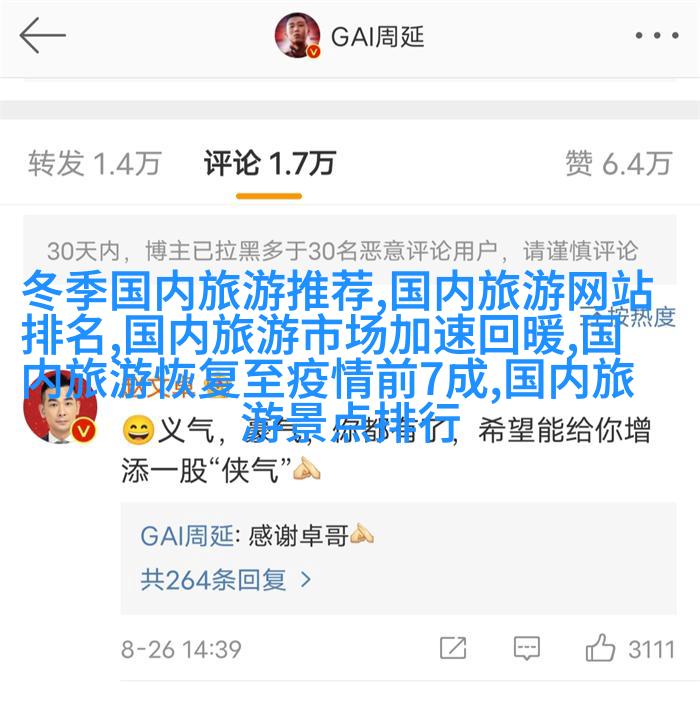This screenshot has height=702, width=700.
Task: Select the 评论 1.7万 tab
Action: [269, 163]
